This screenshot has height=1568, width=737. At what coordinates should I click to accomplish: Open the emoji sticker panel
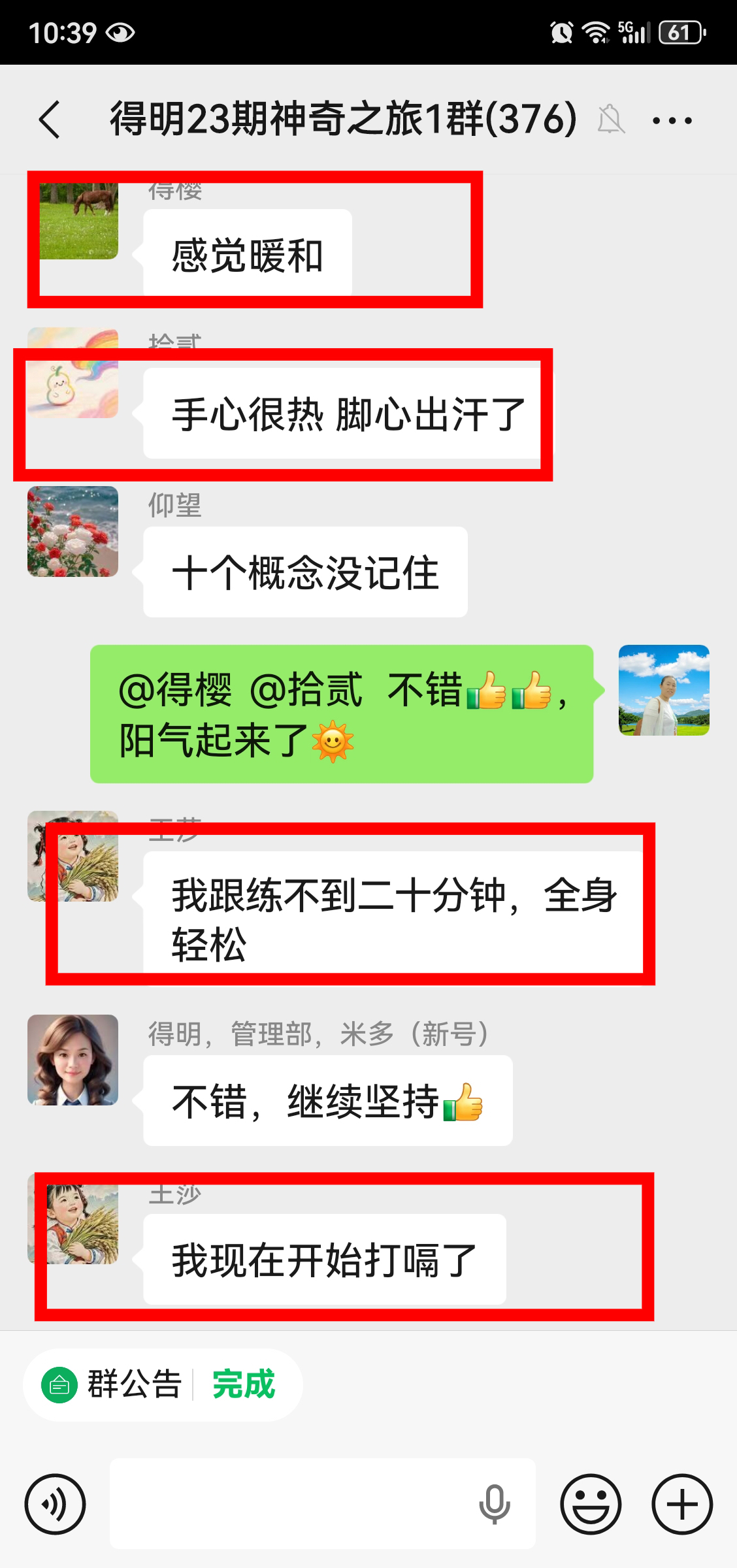tap(591, 1504)
